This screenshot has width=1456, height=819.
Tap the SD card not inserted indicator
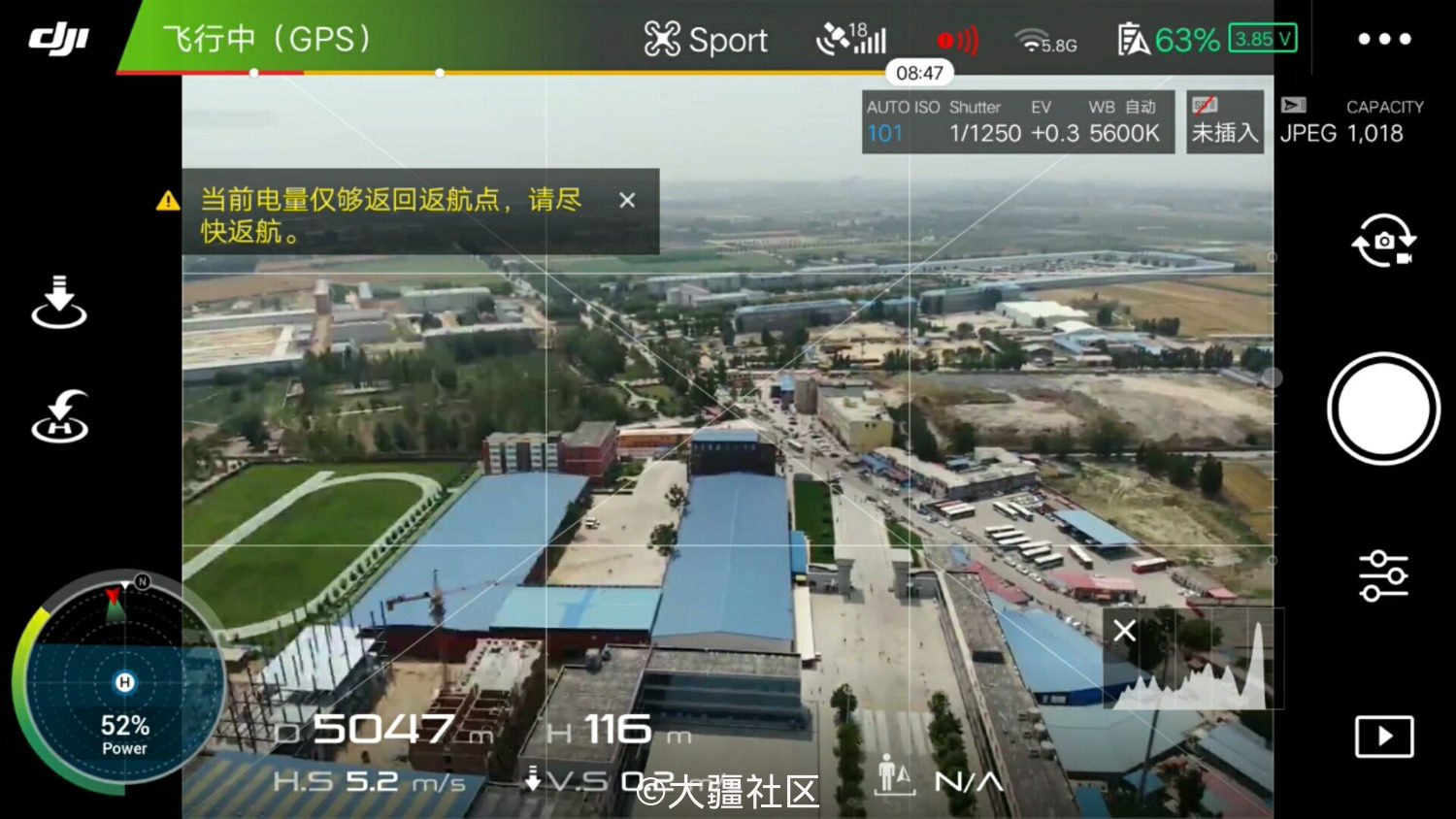coord(1224,122)
